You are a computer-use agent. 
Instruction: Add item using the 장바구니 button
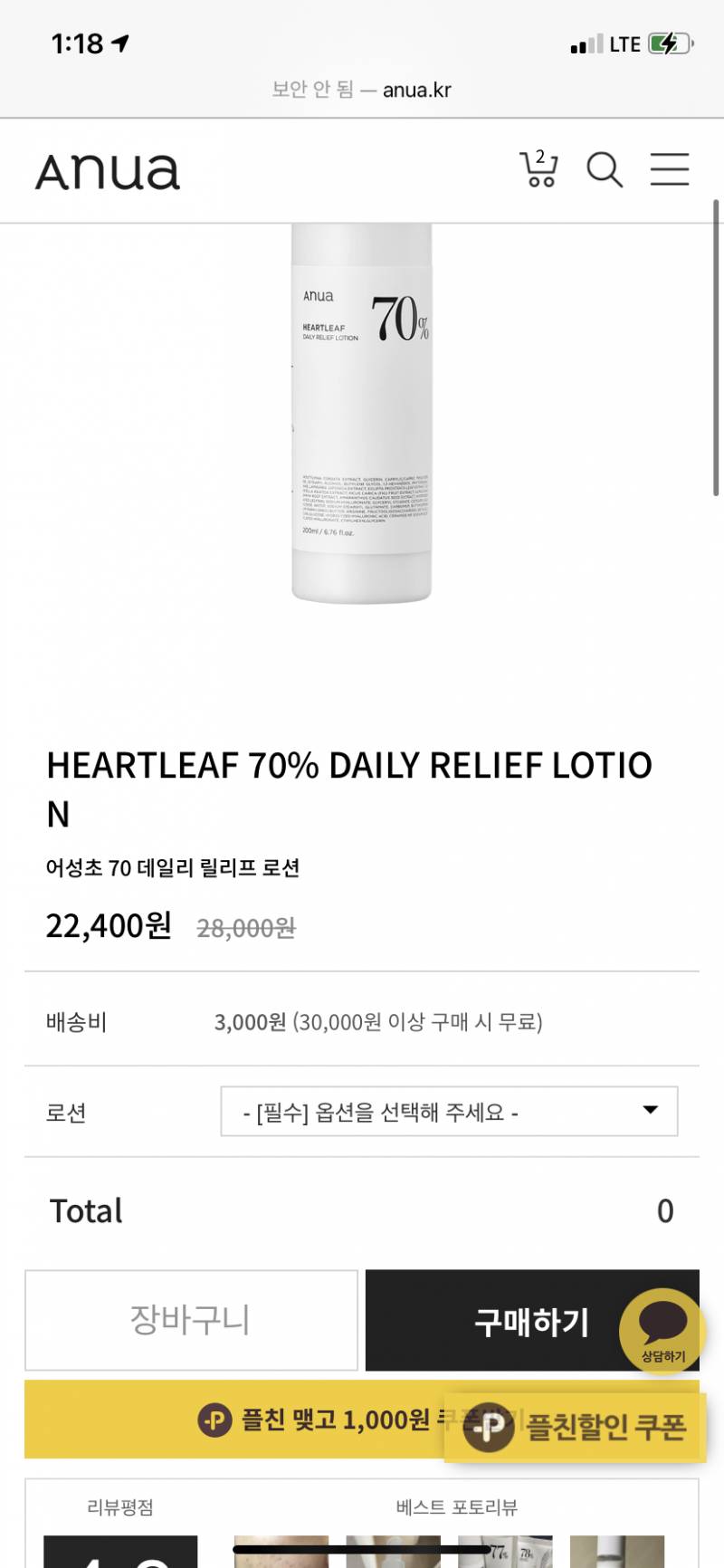pos(191,1321)
